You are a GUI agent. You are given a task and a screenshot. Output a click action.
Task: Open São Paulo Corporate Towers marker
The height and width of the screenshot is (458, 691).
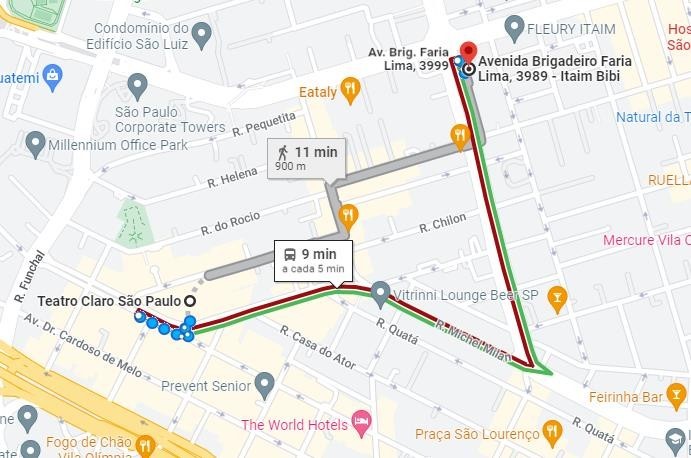138,85
